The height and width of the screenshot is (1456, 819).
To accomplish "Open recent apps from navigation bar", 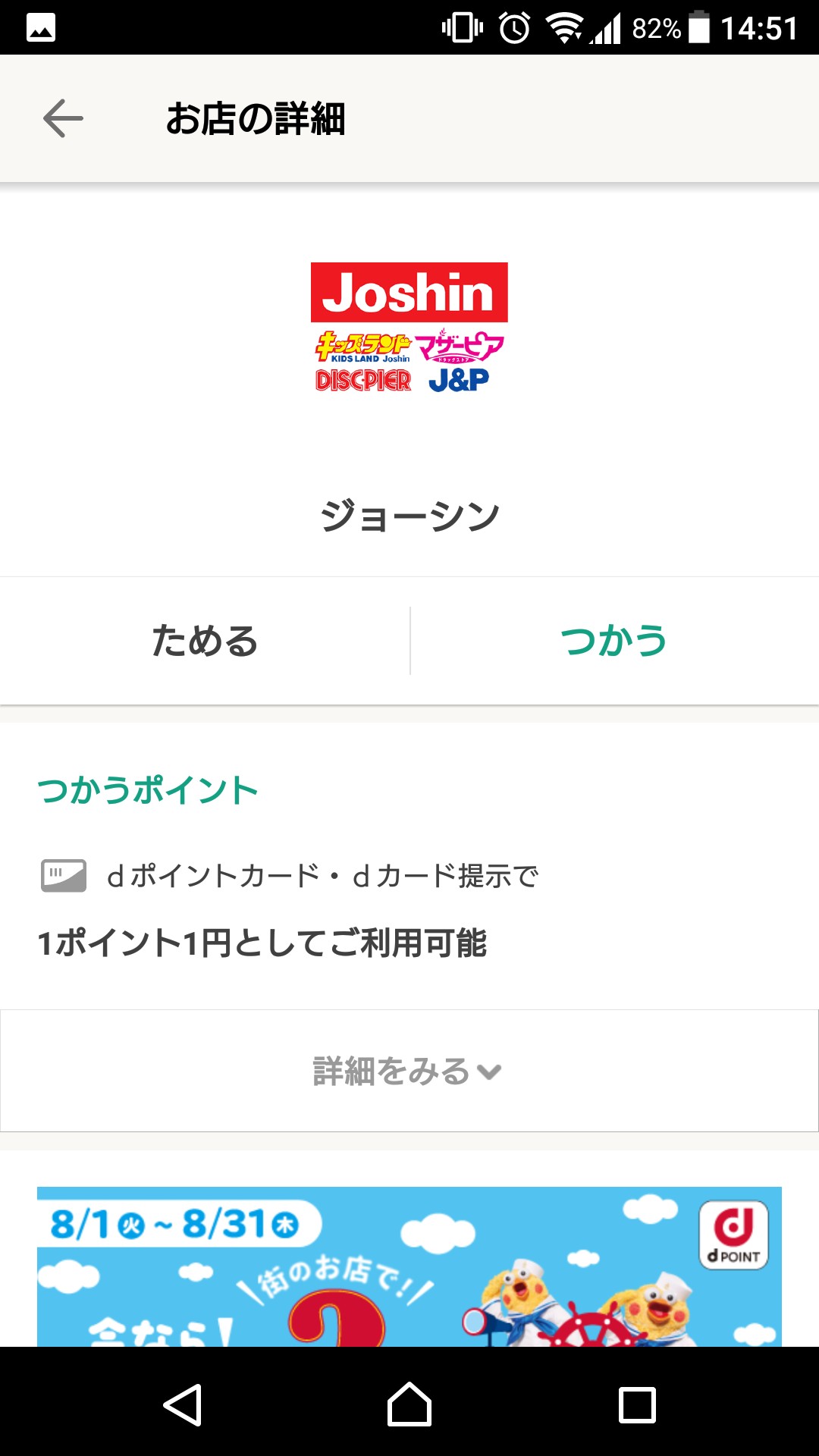I will [637, 1404].
